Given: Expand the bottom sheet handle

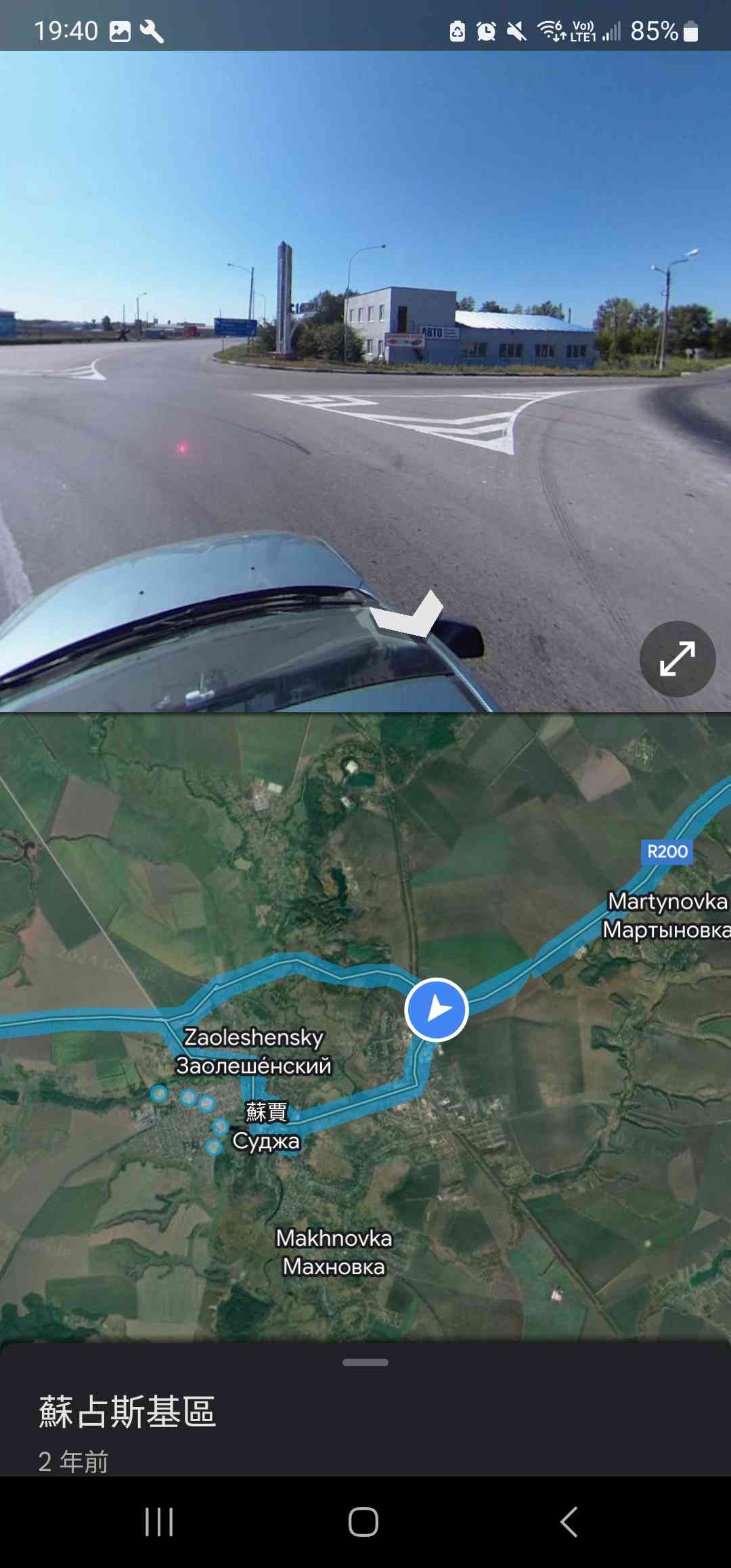Looking at the screenshot, I should [365, 1362].
